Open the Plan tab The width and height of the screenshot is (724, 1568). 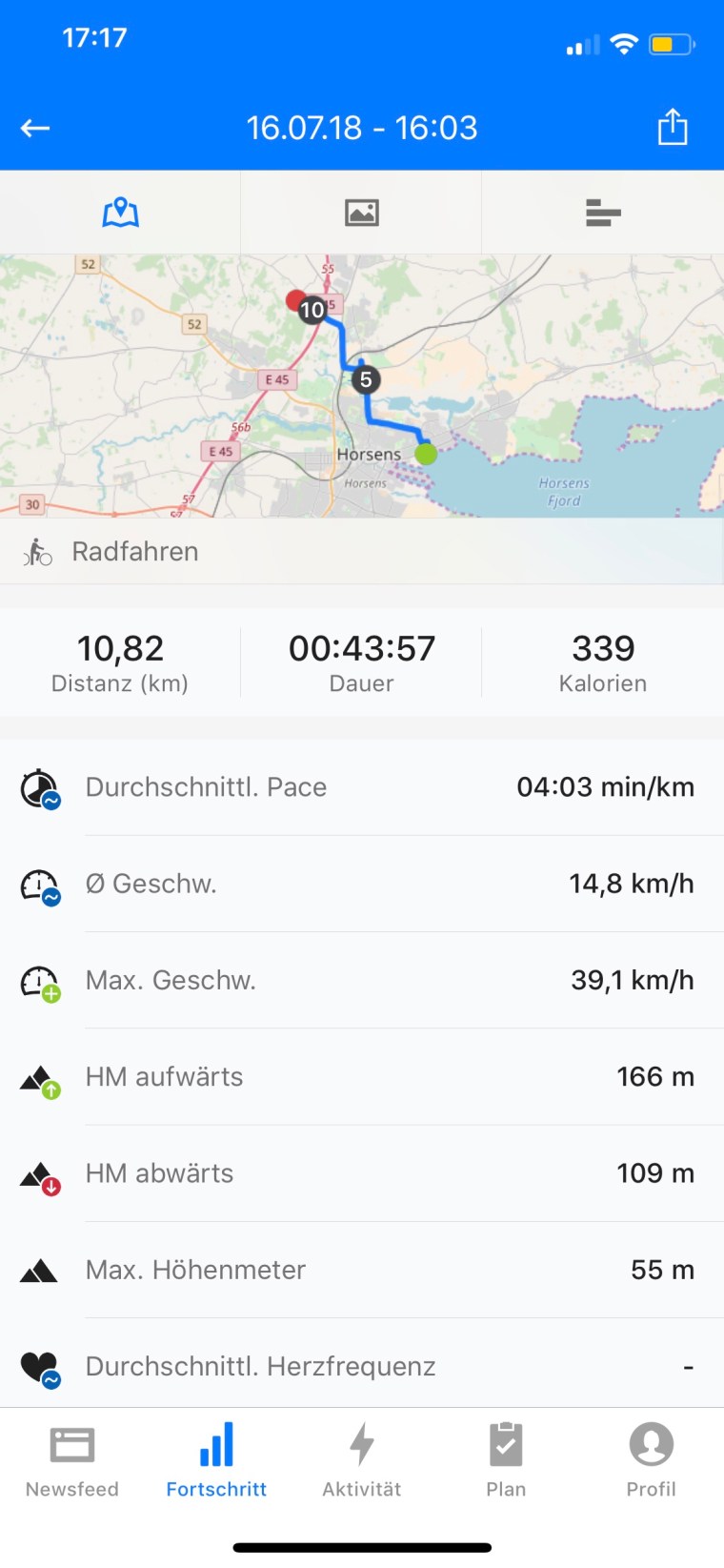point(506,1459)
